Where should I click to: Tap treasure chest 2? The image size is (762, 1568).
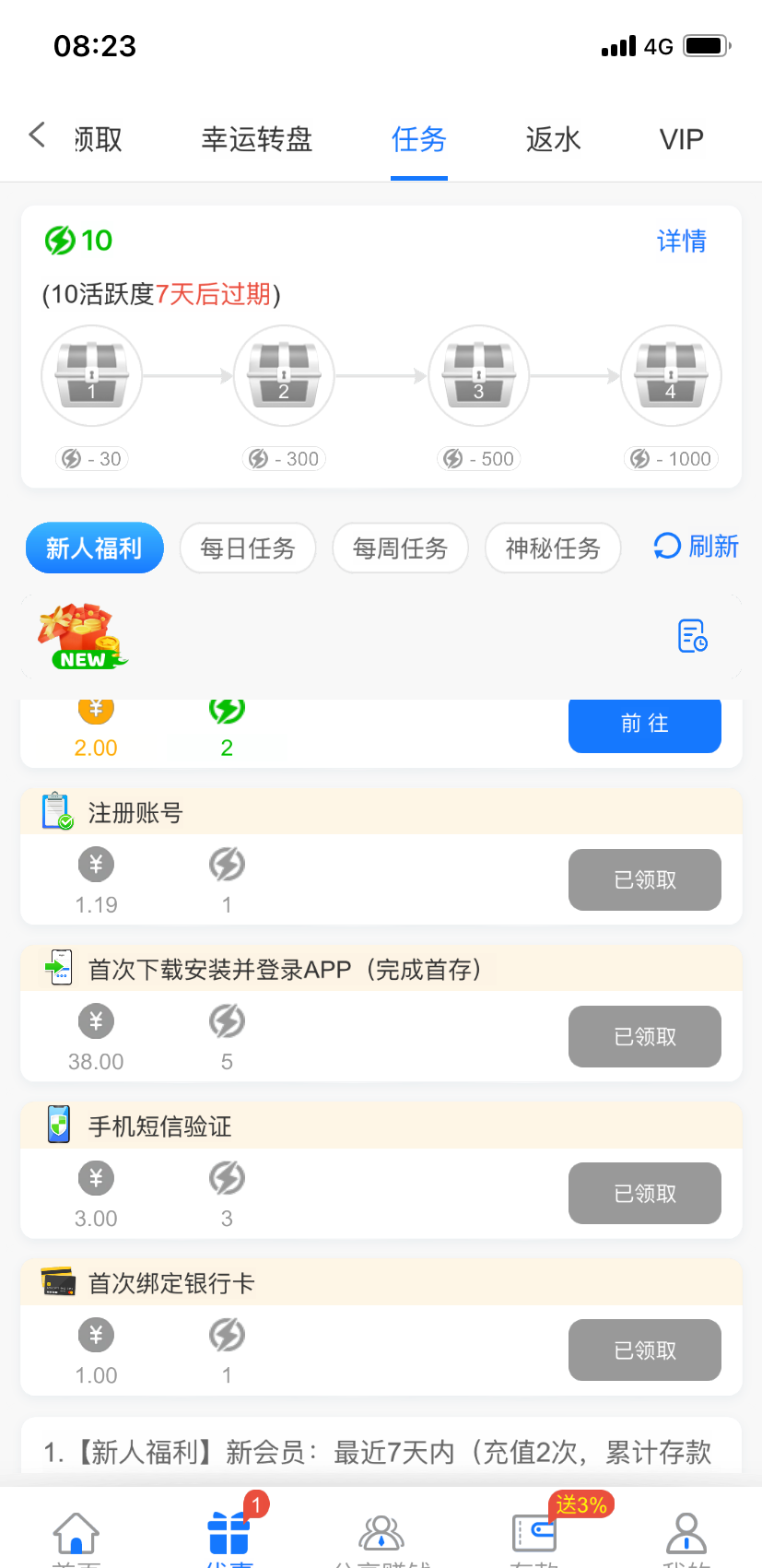pos(284,375)
